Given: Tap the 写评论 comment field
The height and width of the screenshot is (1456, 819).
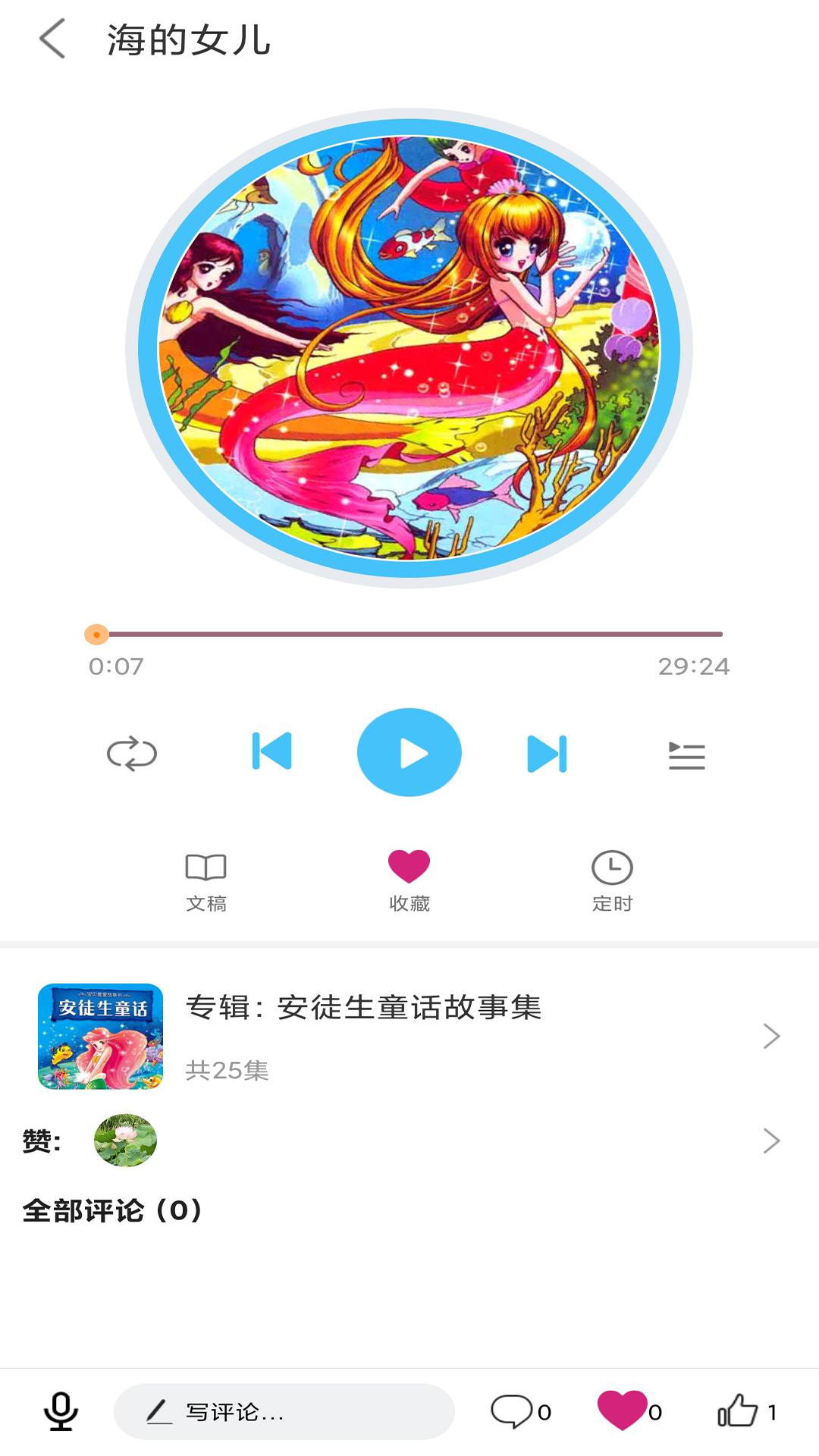Looking at the screenshot, I should [x=284, y=1412].
